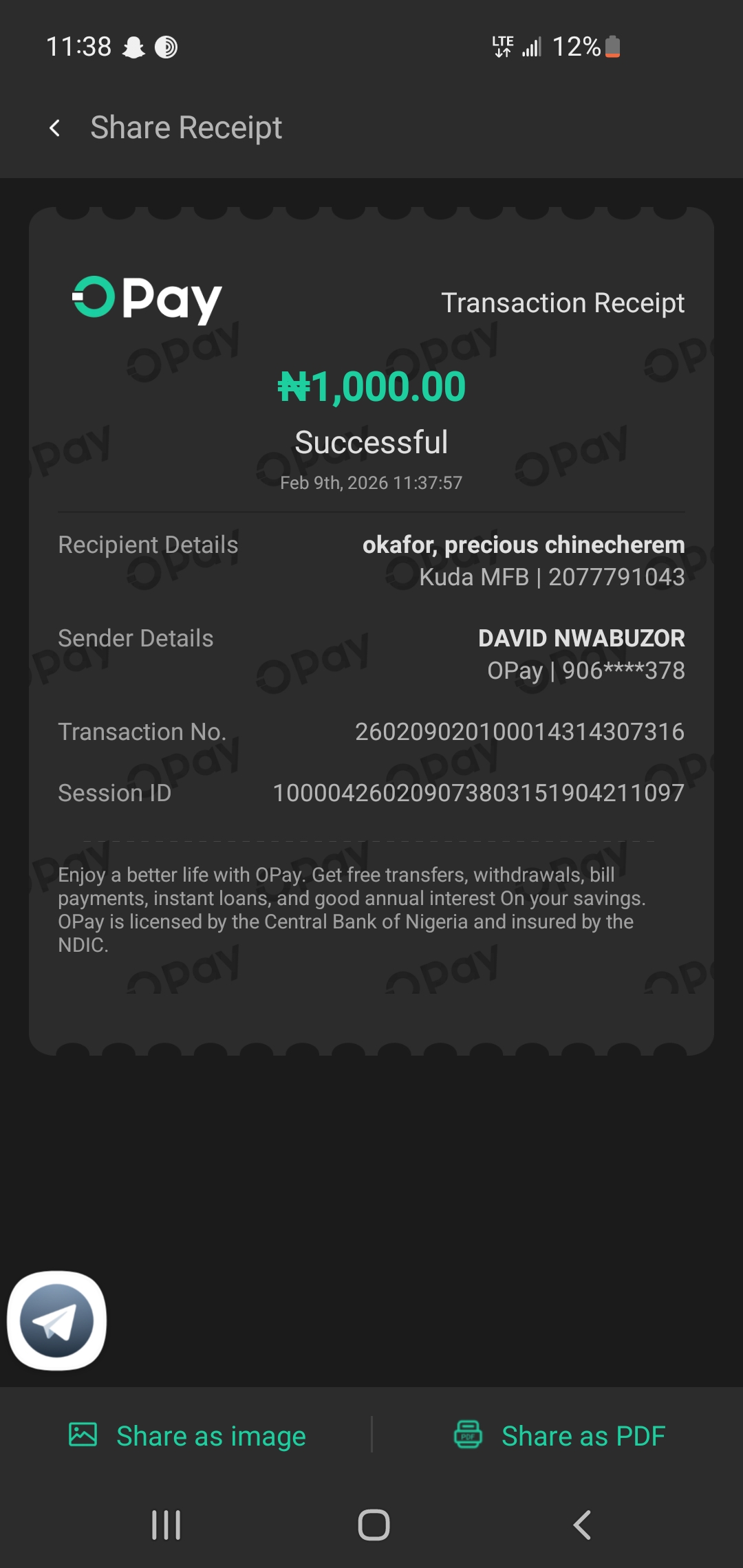Share the receipt as PDF
This screenshot has height=1568, width=743.
[x=560, y=1436]
